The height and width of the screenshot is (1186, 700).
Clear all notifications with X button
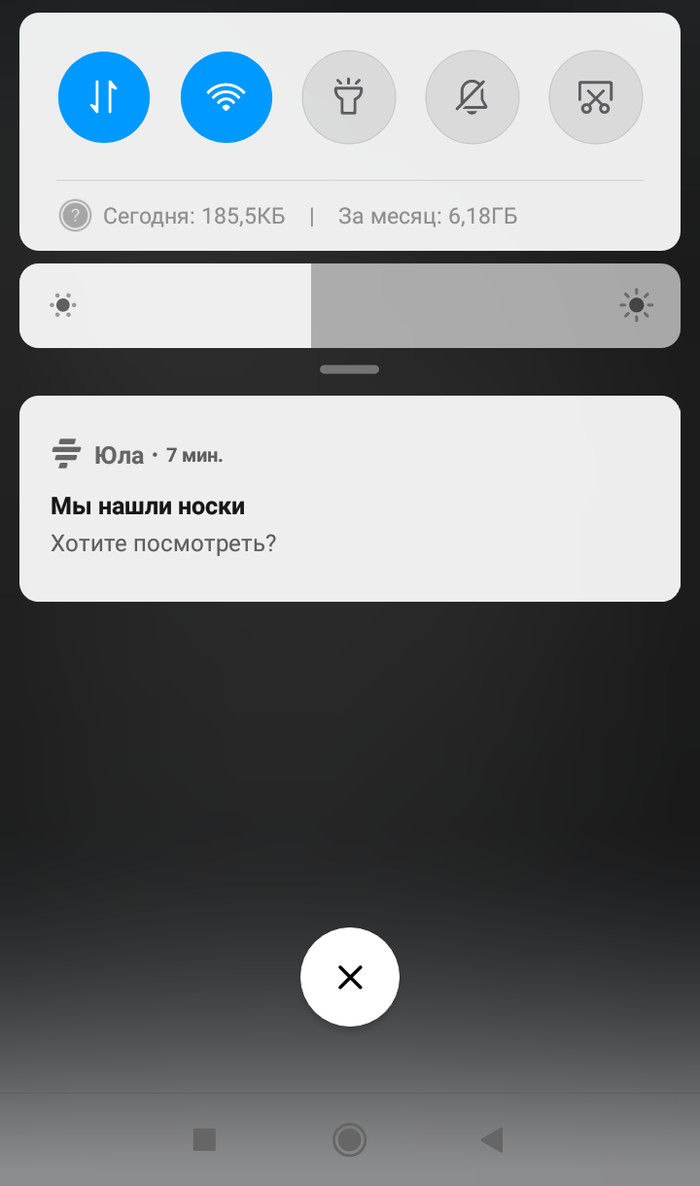(350, 977)
